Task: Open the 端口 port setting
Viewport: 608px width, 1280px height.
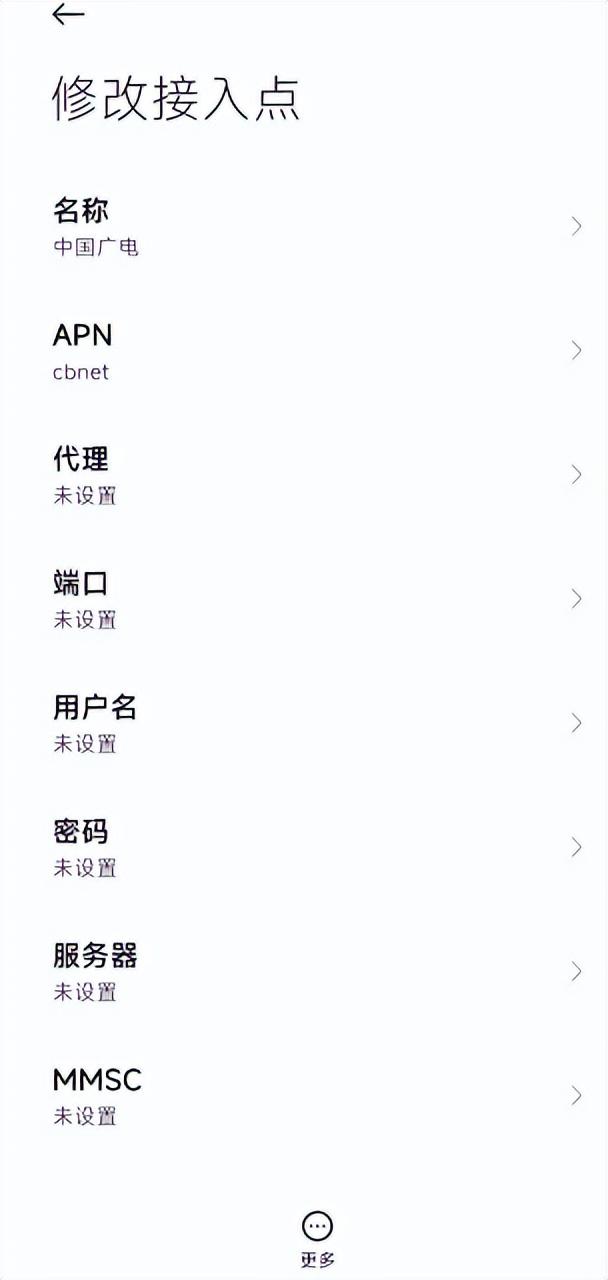Action: (x=304, y=598)
